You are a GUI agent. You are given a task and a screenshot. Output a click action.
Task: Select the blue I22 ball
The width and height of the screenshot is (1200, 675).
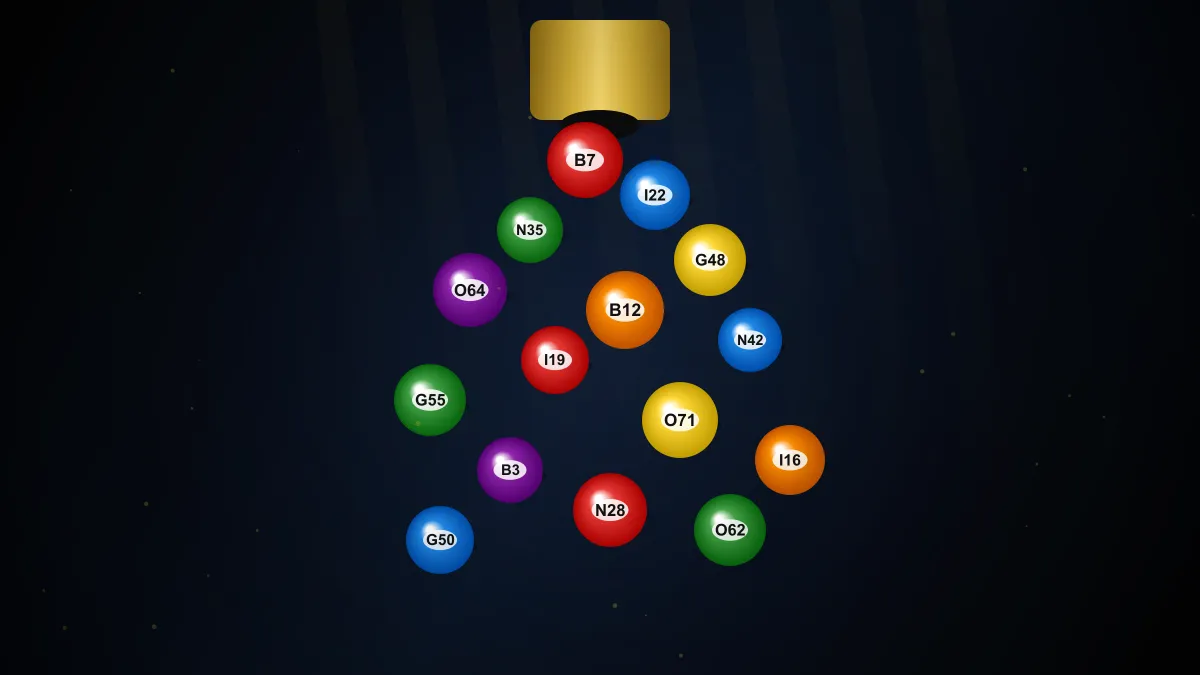pyautogui.click(x=655, y=195)
